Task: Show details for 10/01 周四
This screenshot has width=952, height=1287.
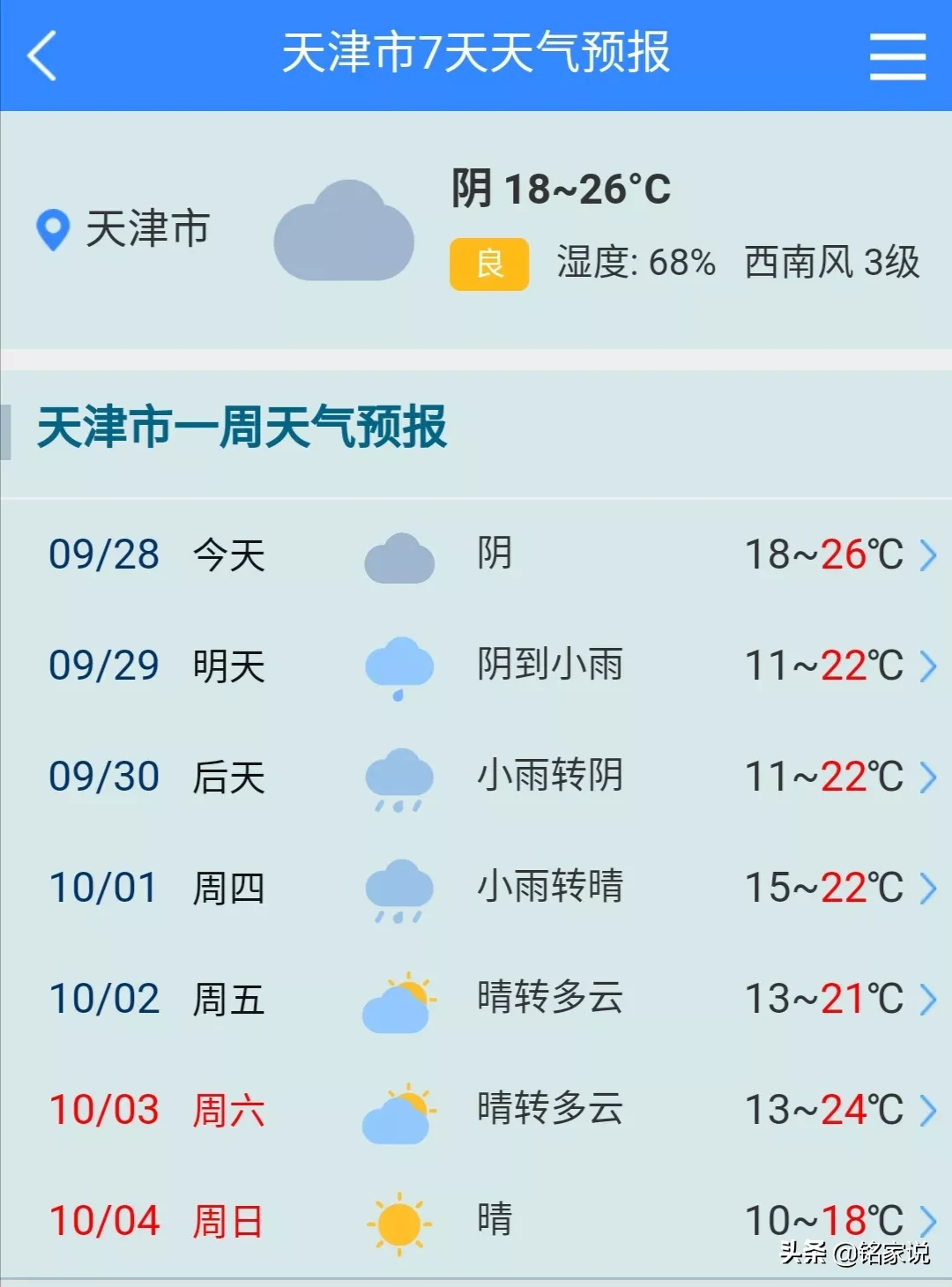Action: [x=476, y=889]
